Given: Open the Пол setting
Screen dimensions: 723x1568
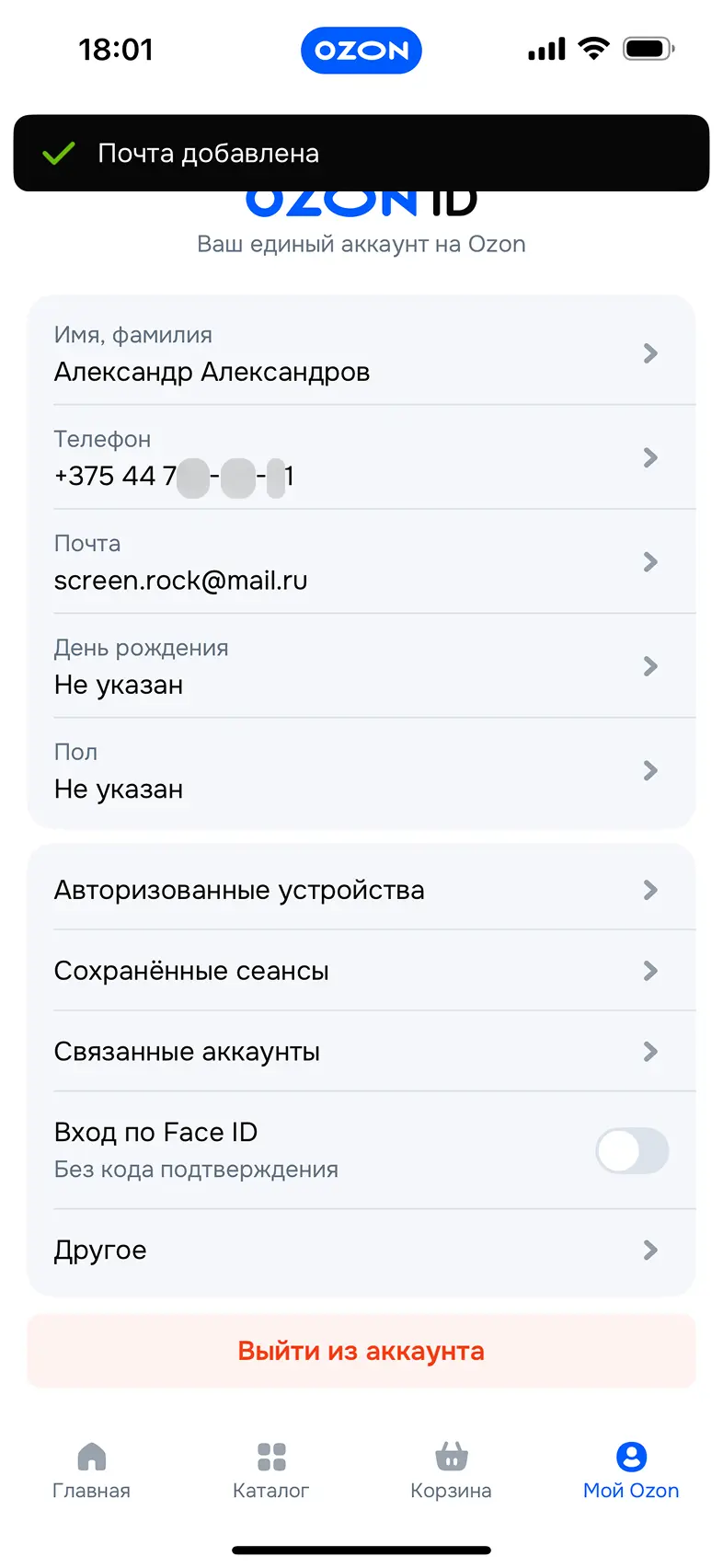Looking at the screenshot, I should [x=361, y=771].
